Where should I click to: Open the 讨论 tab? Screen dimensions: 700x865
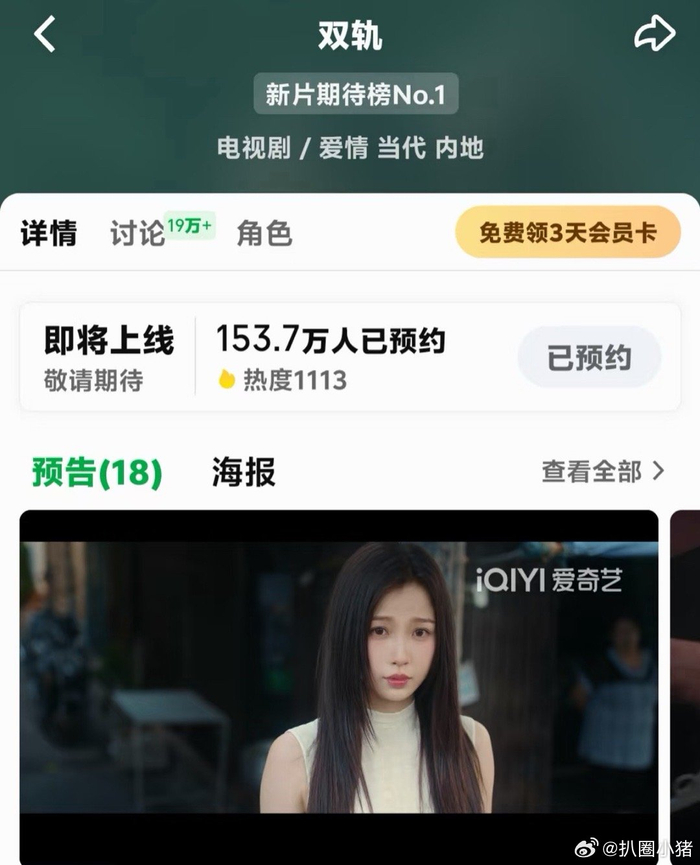tap(138, 233)
